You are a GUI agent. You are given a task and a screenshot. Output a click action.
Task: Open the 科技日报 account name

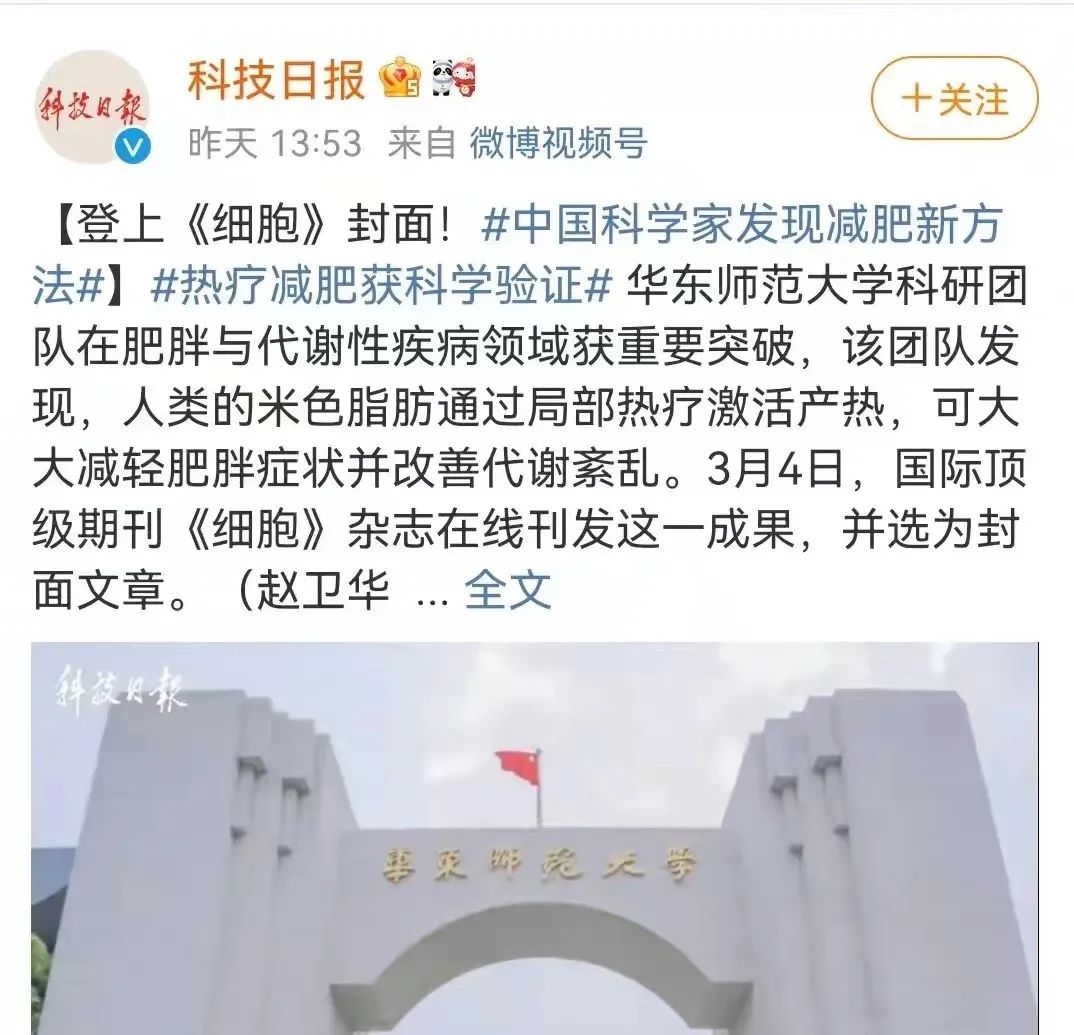(x=277, y=80)
